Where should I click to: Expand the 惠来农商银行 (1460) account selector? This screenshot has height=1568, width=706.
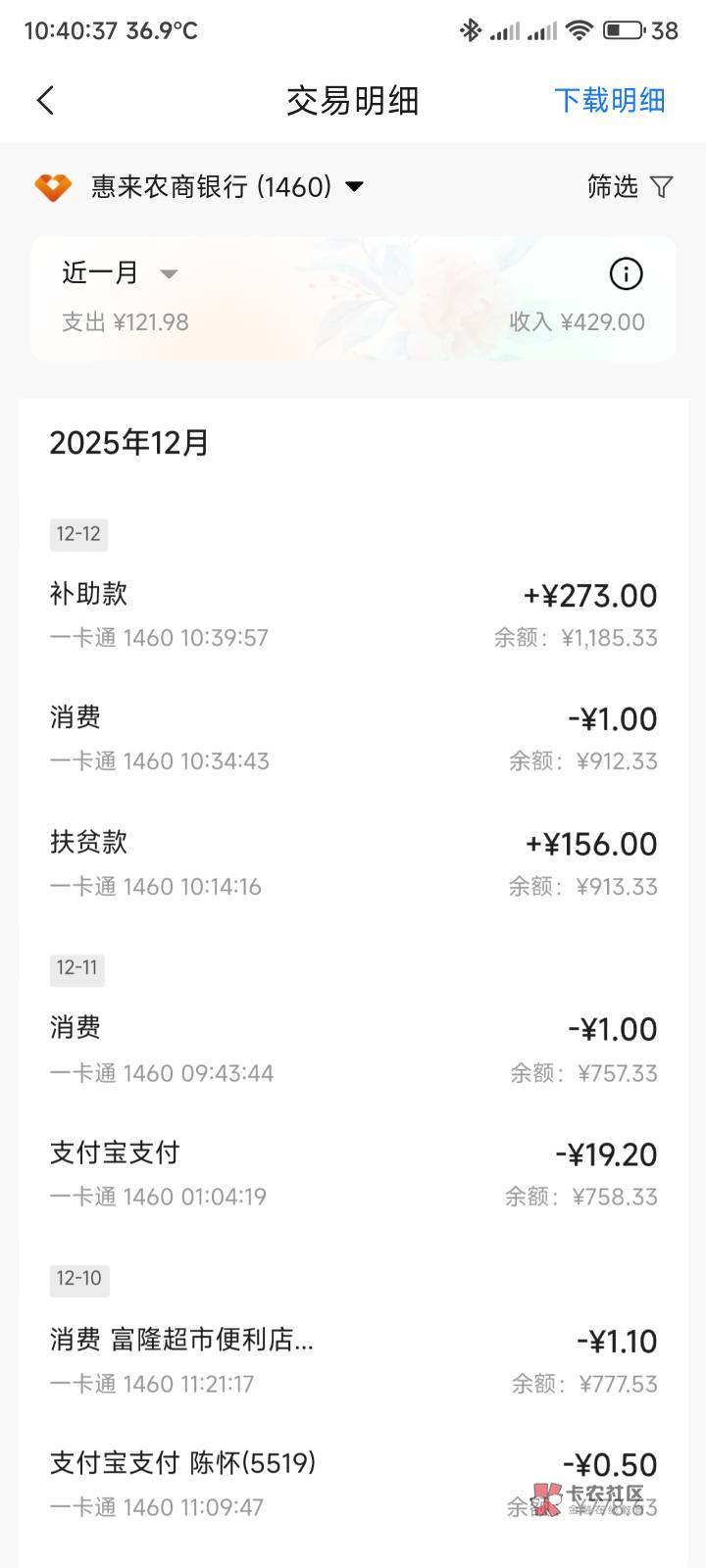click(226, 186)
